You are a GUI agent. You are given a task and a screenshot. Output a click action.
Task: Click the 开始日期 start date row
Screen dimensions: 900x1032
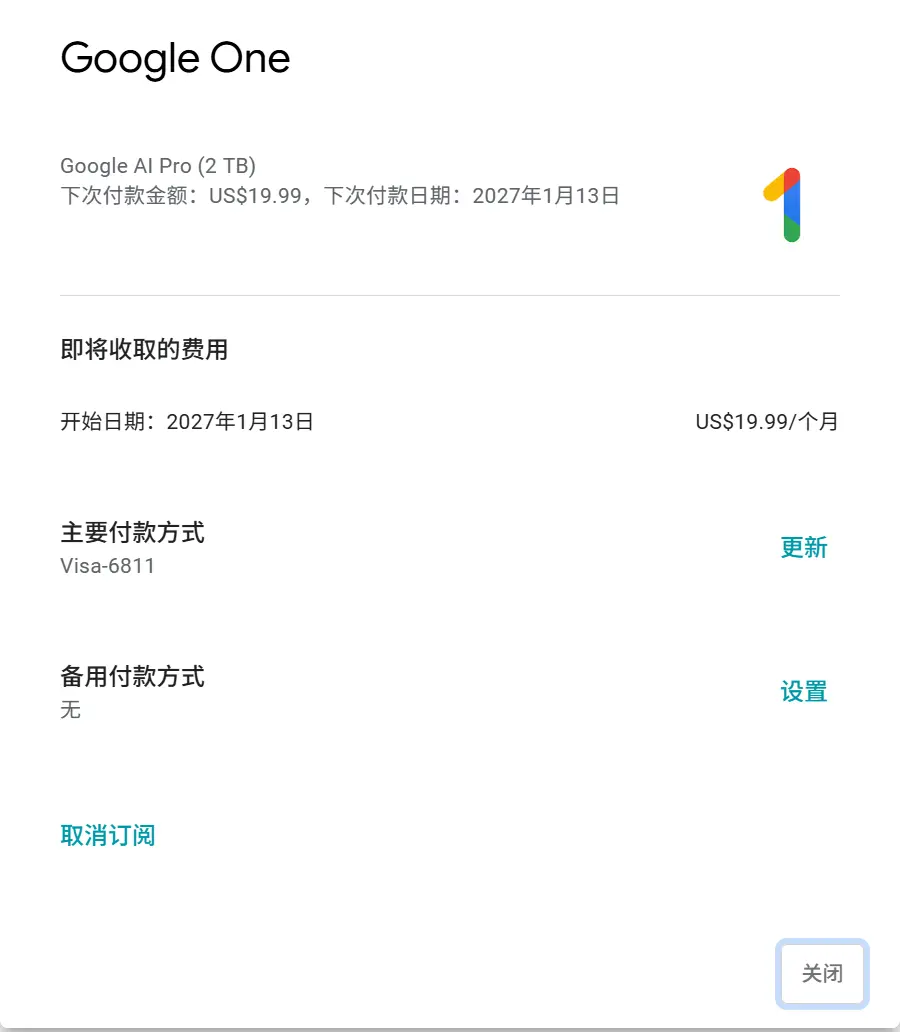(x=186, y=421)
